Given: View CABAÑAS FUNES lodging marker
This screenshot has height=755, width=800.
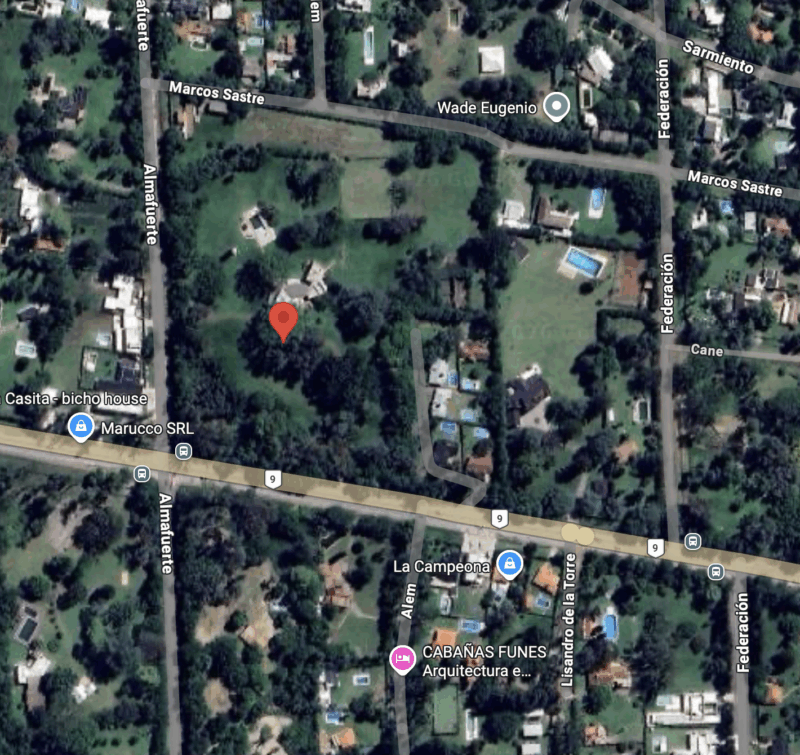Looking at the screenshot, I should [401, 659].
